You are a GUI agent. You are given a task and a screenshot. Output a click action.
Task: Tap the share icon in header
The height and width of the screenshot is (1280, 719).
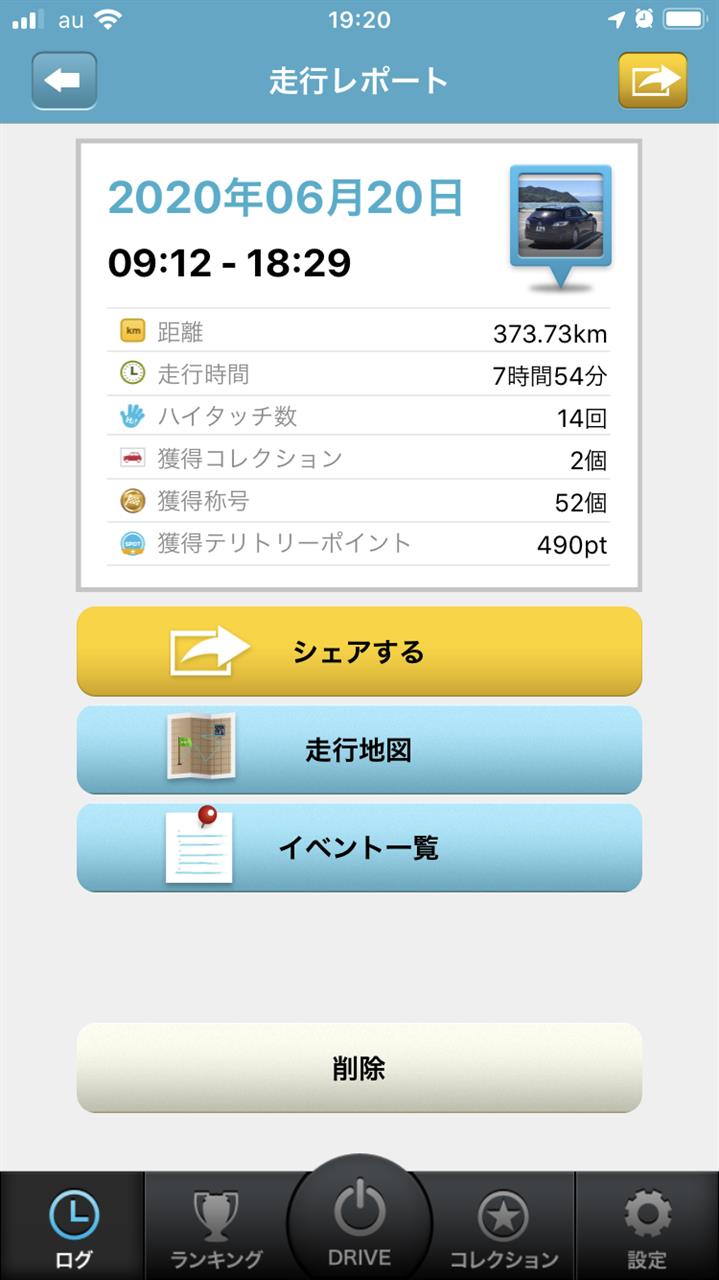pyautogui.click(x=653, y=80)
